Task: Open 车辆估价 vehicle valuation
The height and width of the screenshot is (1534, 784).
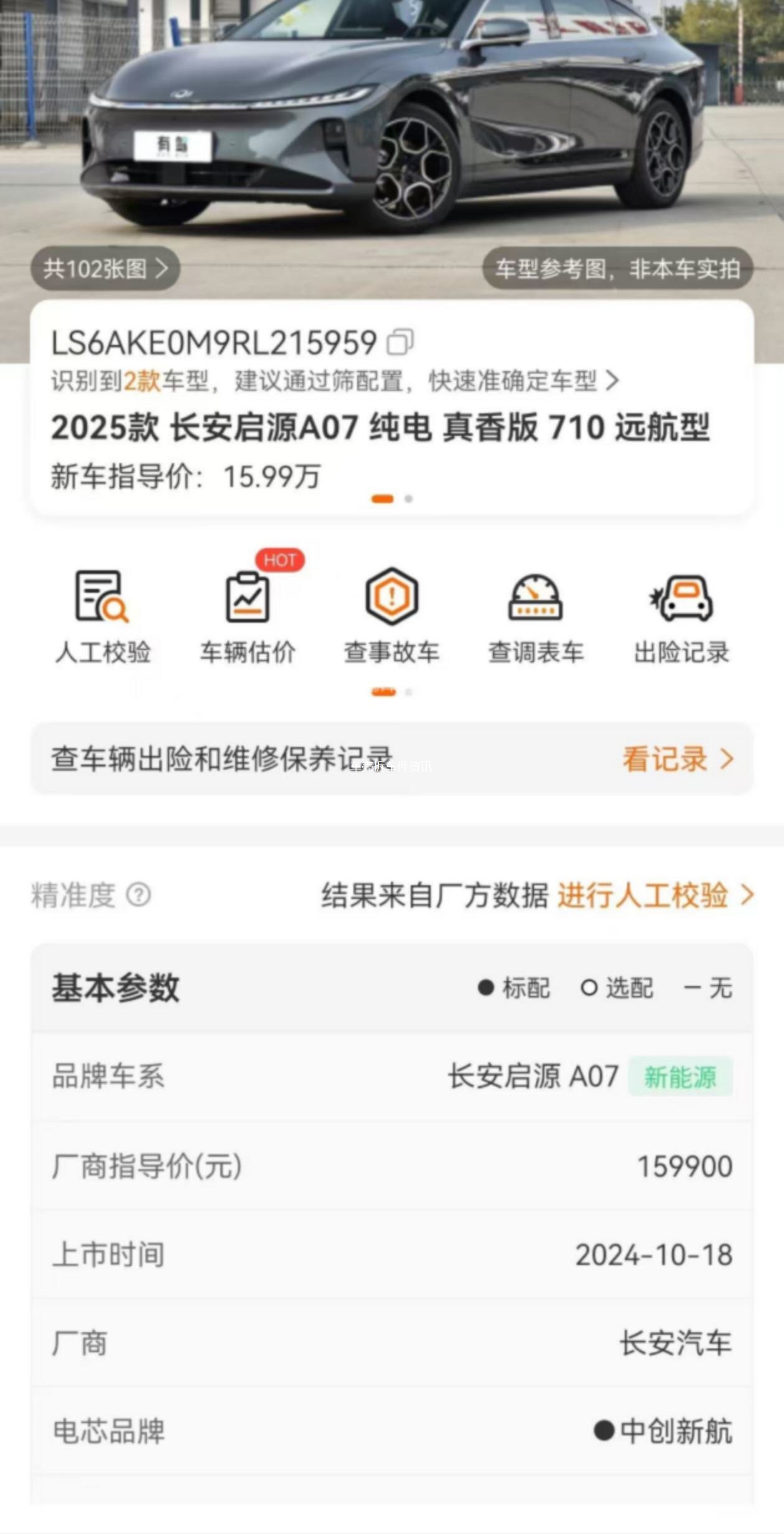Action: [x=247, y=616]
